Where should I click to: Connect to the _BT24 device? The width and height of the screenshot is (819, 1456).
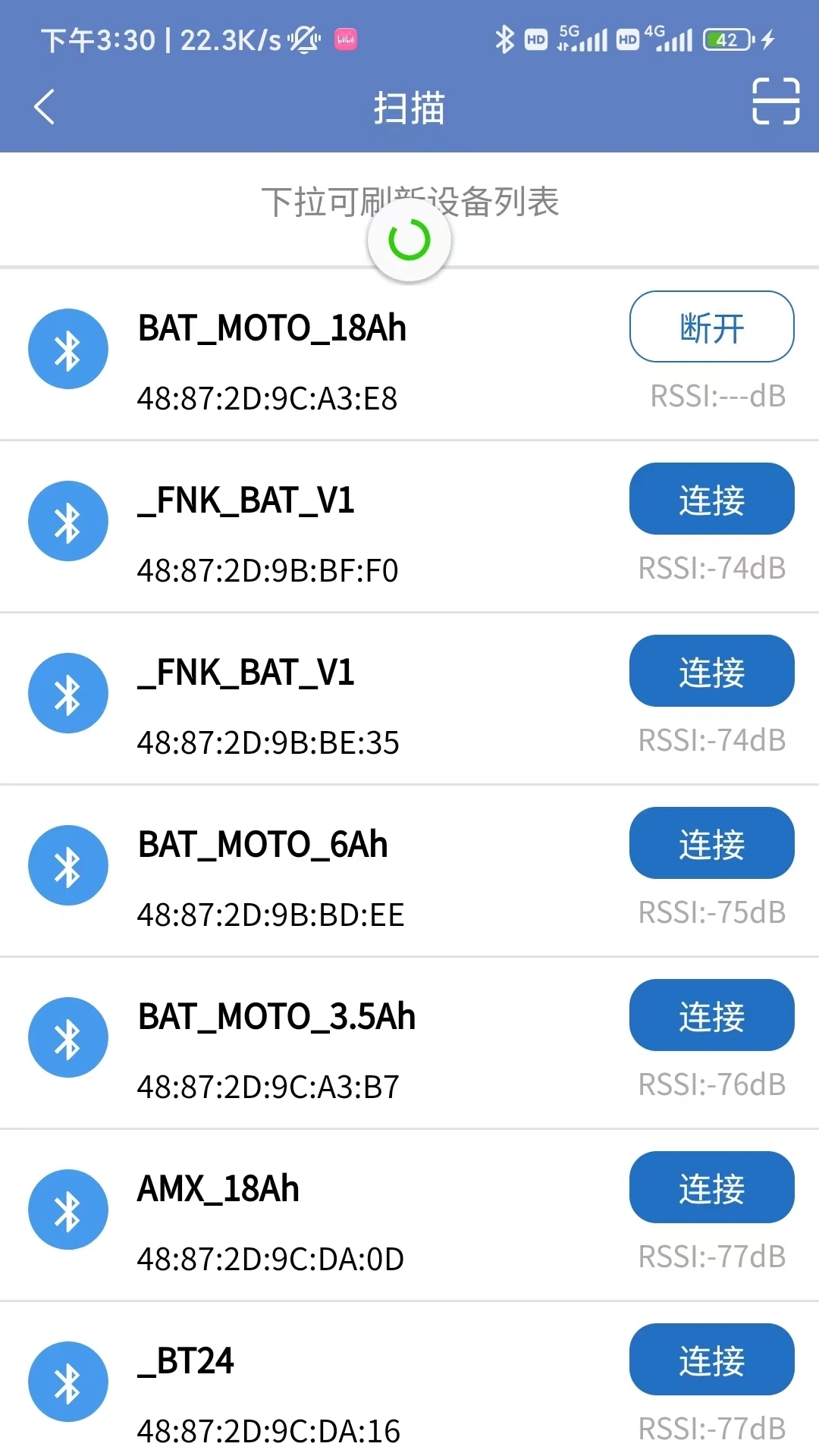(711, 1360)
